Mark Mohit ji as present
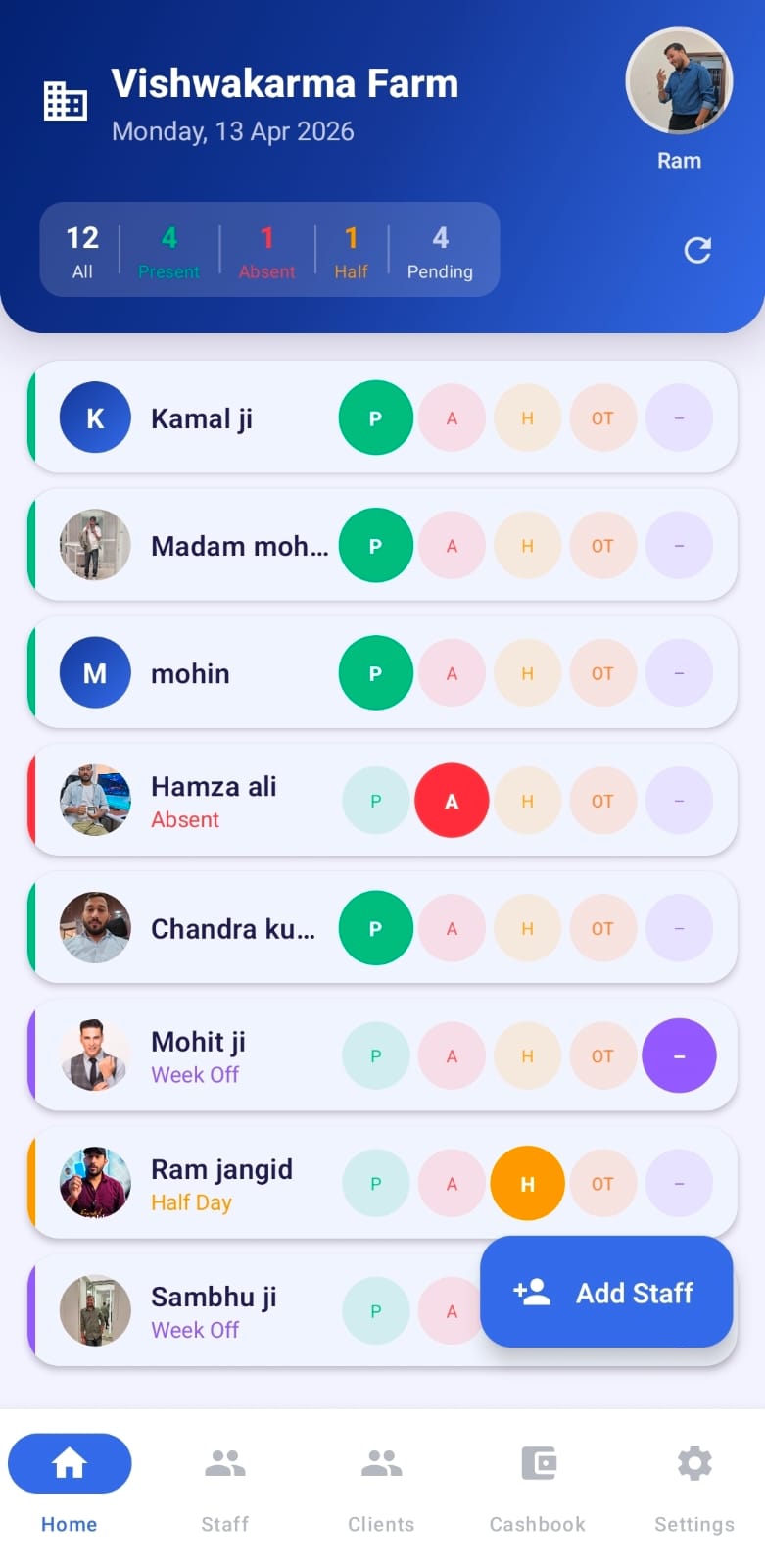This screenshot has height=1568, width=765. [375, 1055]
